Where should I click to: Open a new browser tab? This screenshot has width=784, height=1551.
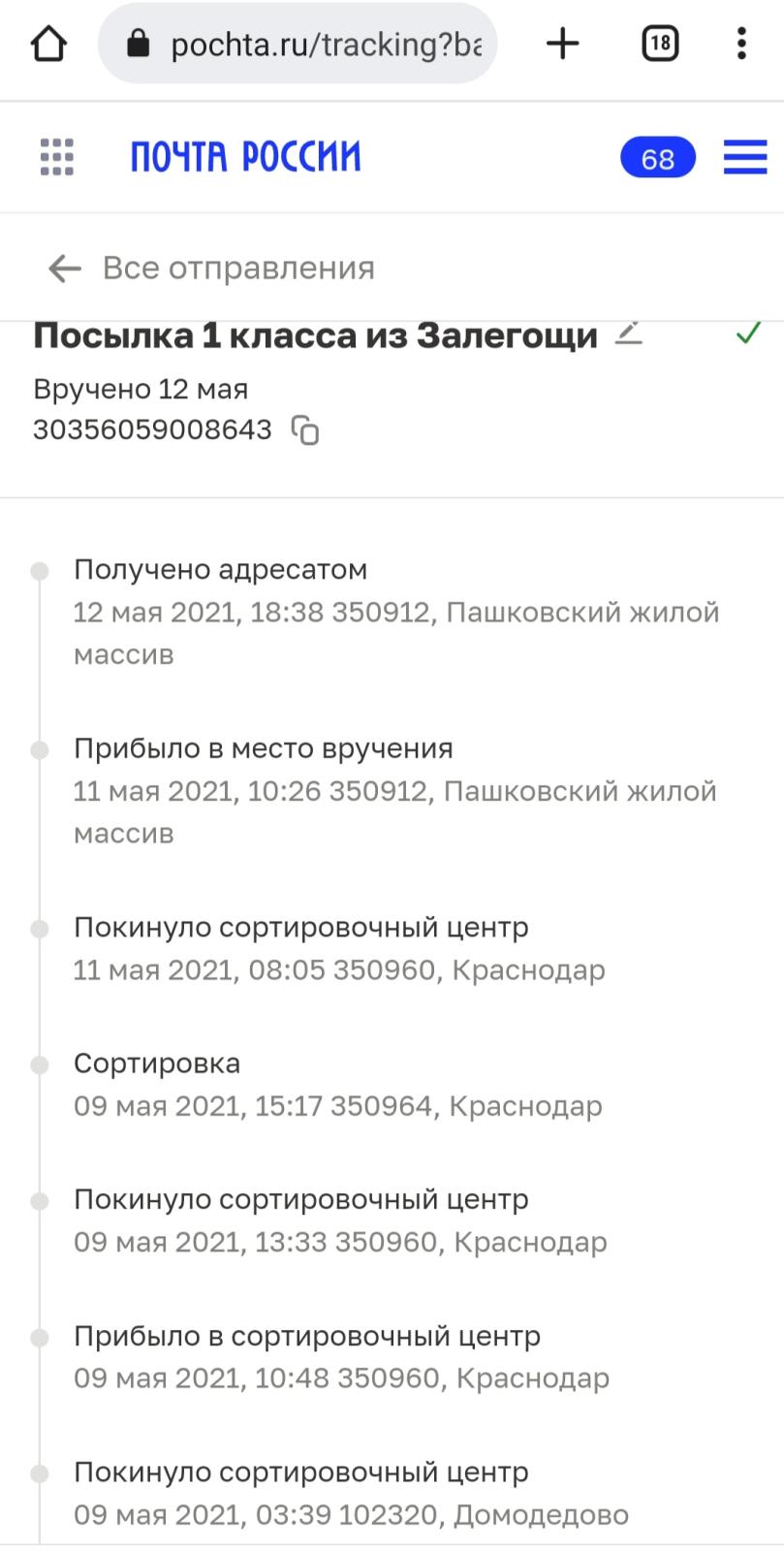562,44
